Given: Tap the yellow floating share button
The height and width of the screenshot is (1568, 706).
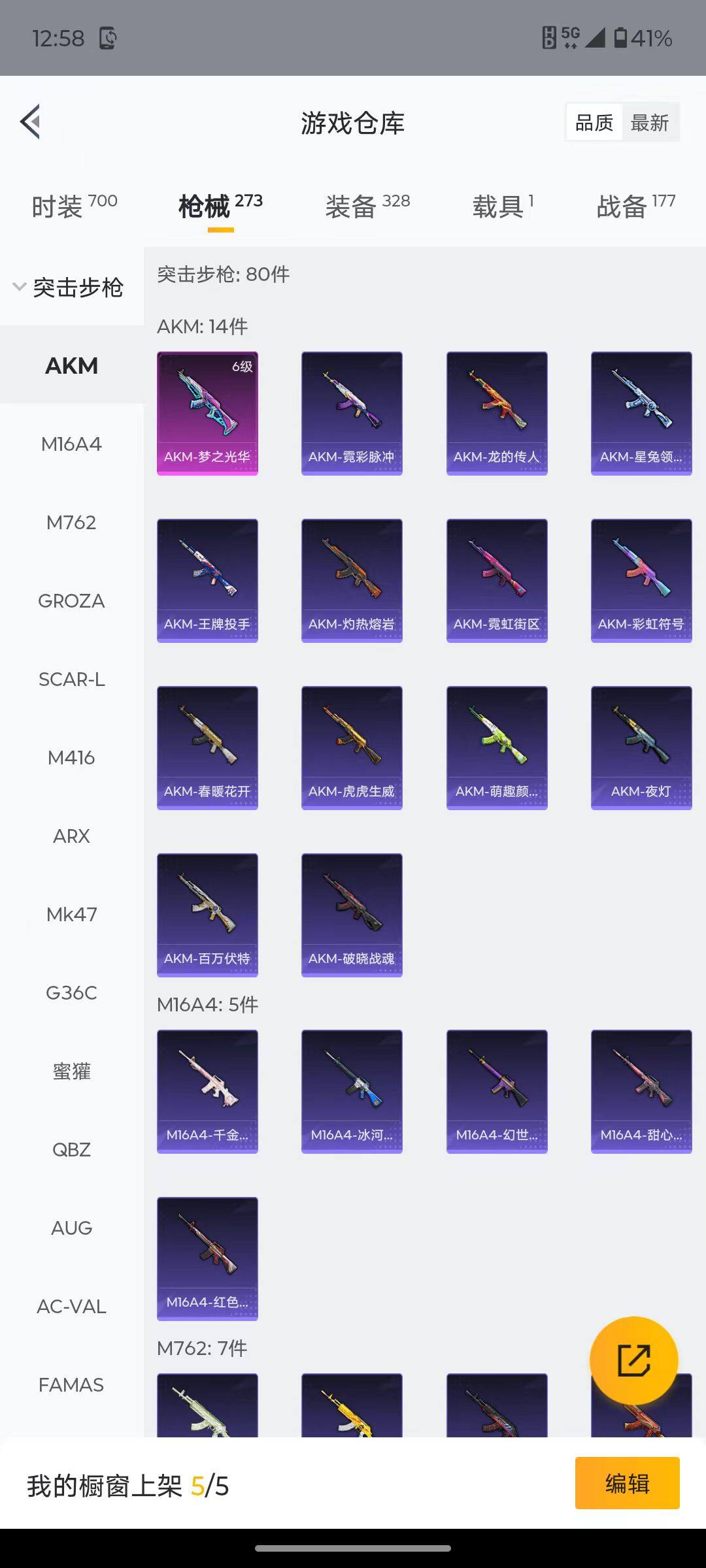Looking at the screenshot, I should pyautogui.click(x=633, y=1361).
